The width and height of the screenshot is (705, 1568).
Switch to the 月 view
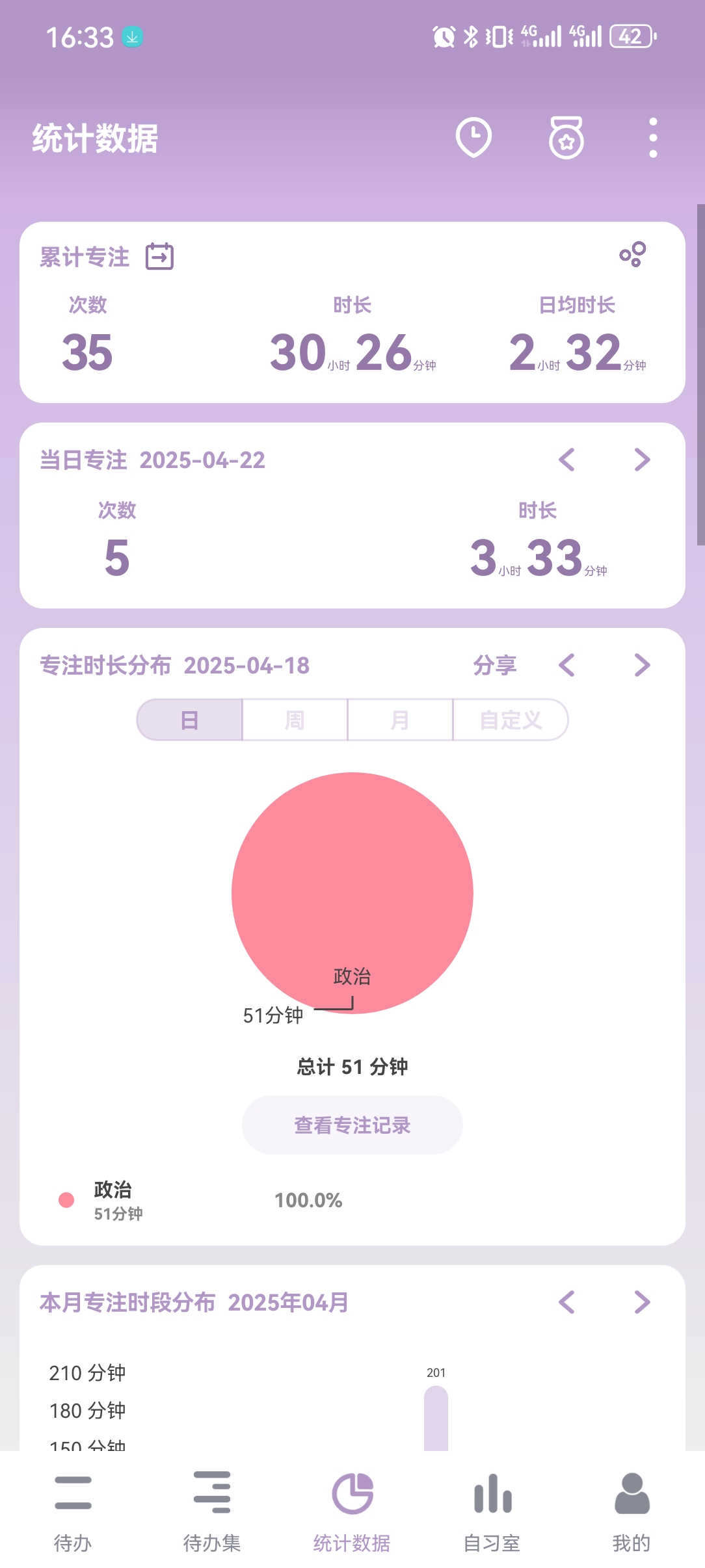pos(400,720)
